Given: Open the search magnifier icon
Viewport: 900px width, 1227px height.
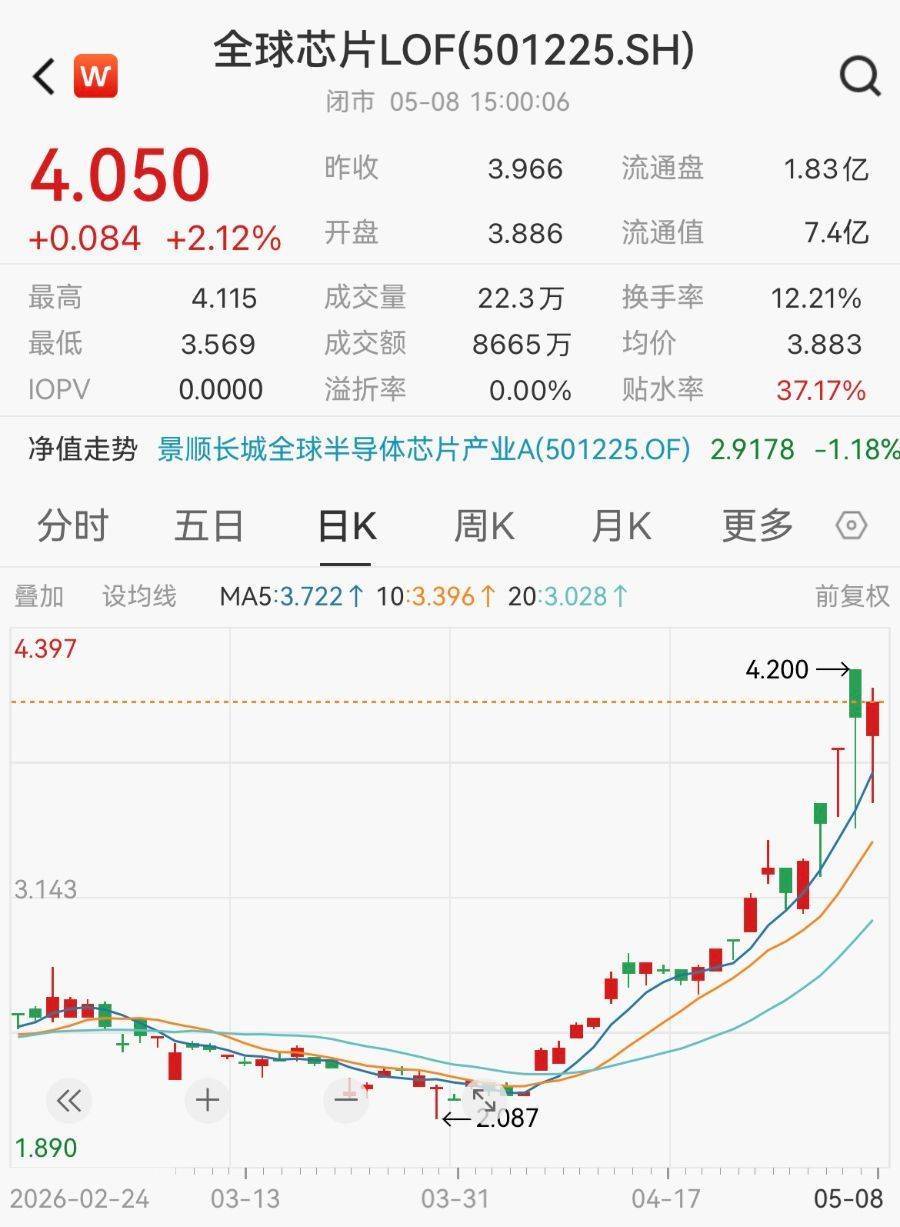Looking at the screenshot, I should point(859,76).
